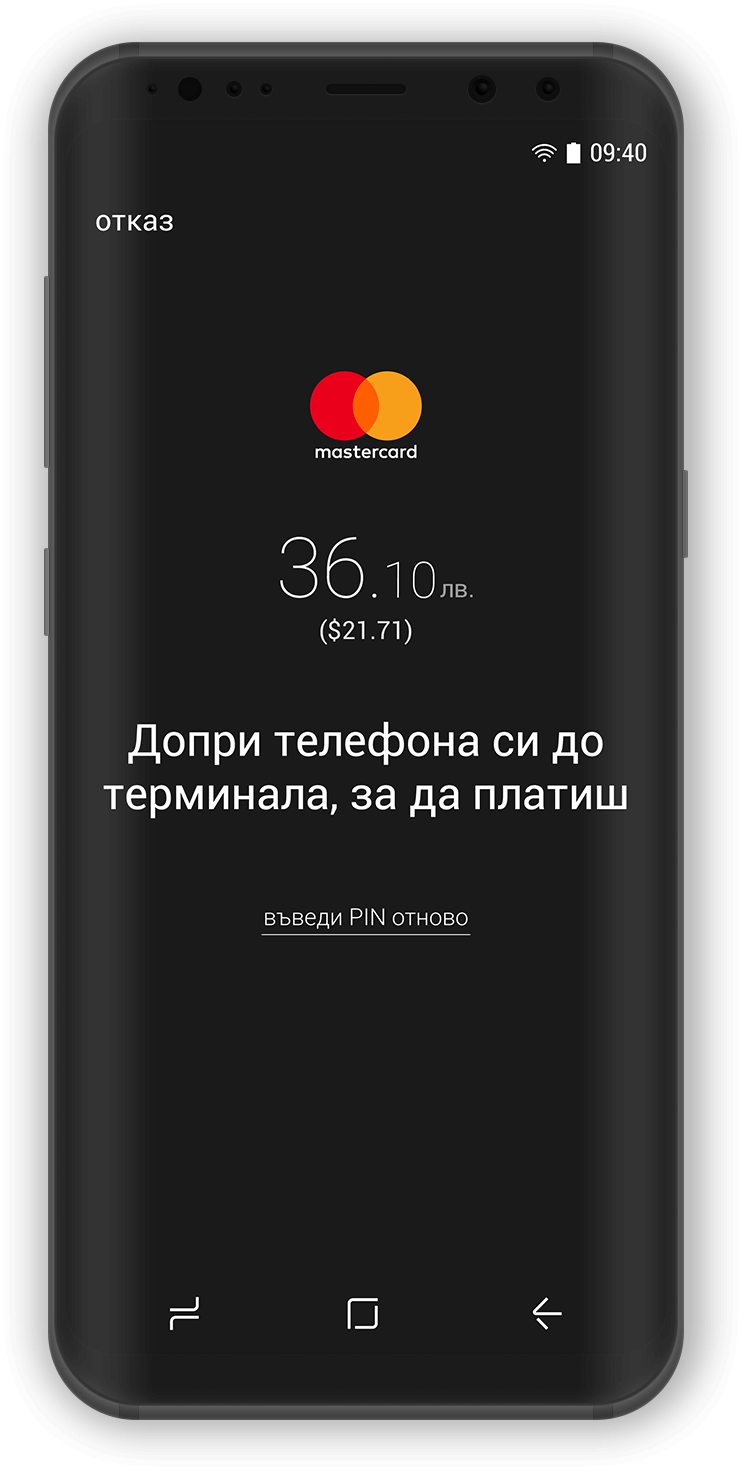Tap отказ to cancel the payment
This screenshot has height=1470, width=742.
coord(134,221)
